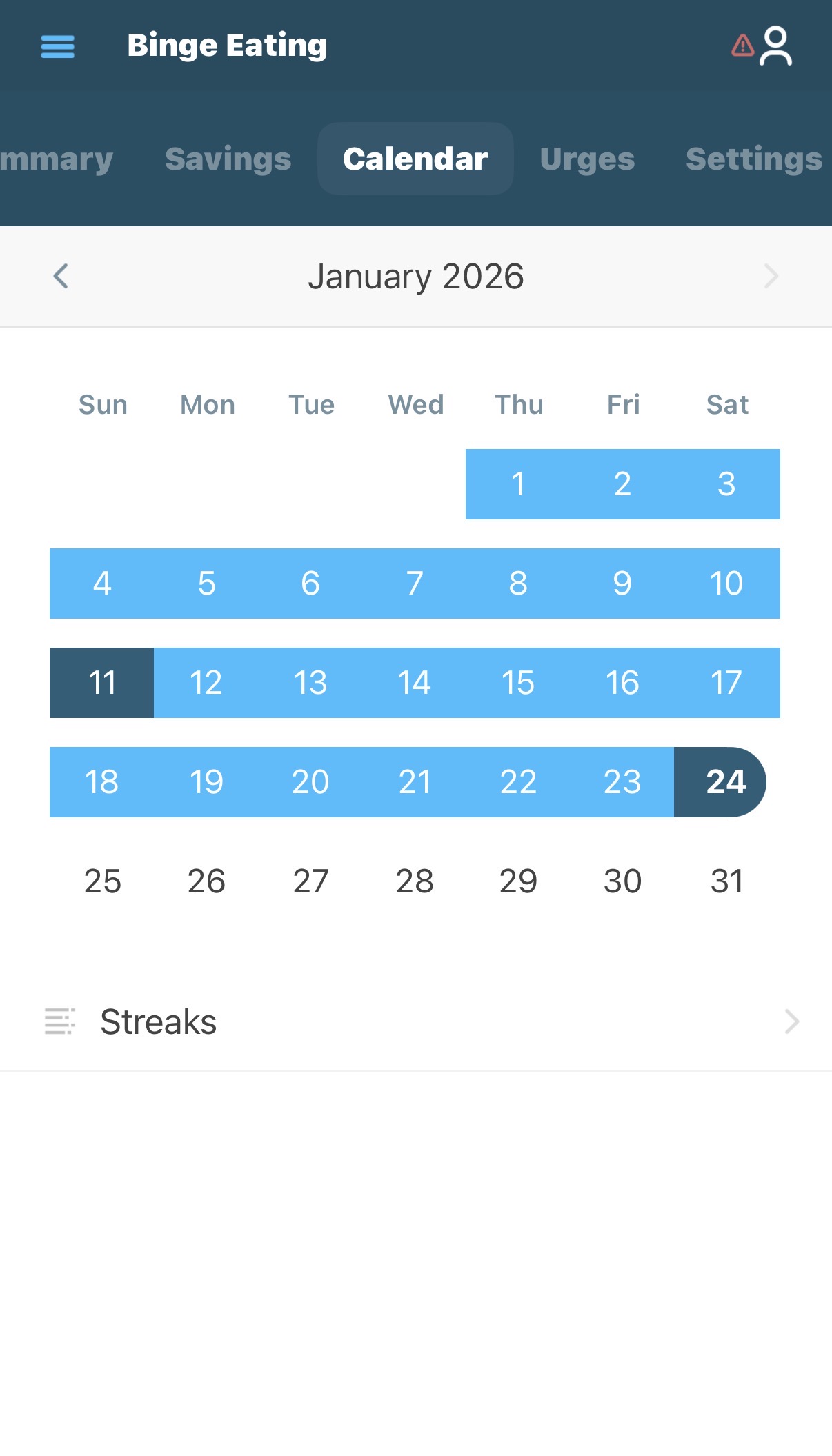Select January 28 on the calendar
The image size is (832, 1456).
pyautogui.click(x=415, y=881)
